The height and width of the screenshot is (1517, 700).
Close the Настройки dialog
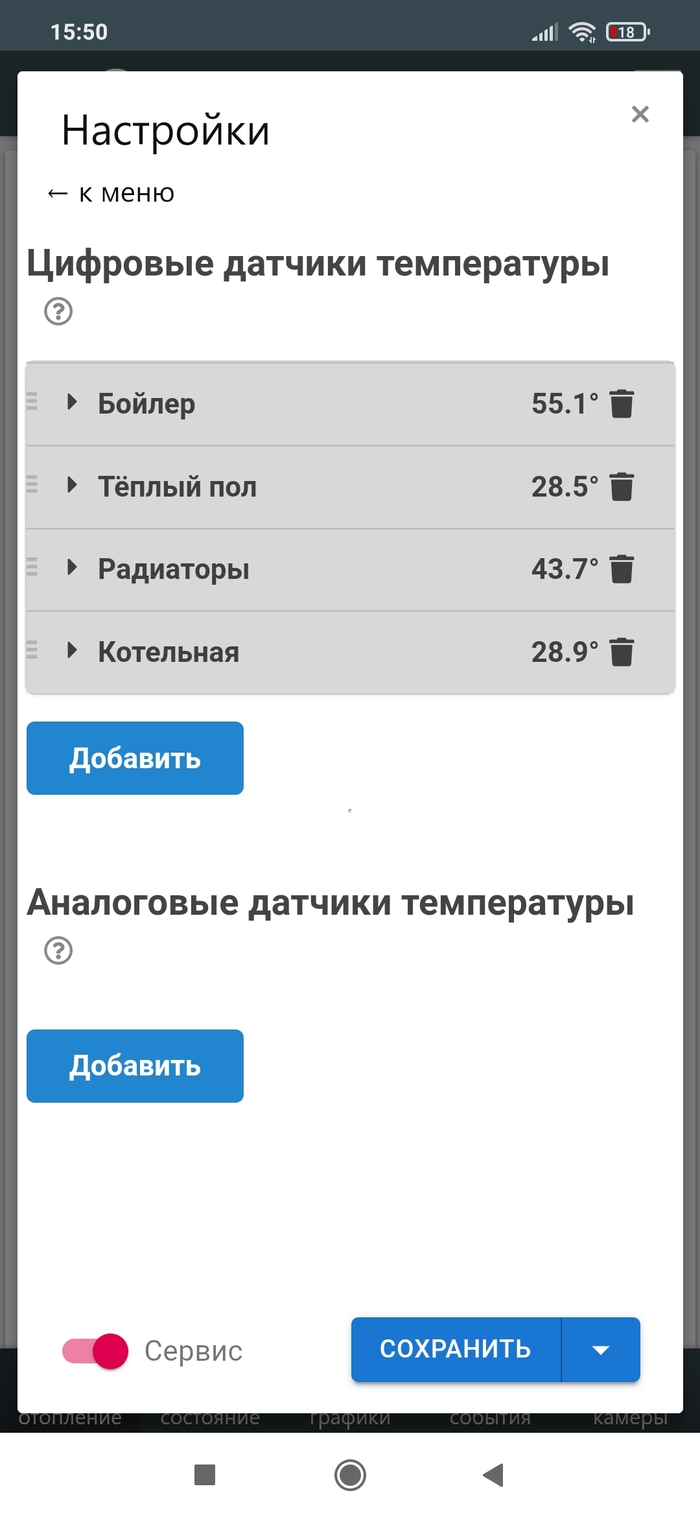point(640,114)
